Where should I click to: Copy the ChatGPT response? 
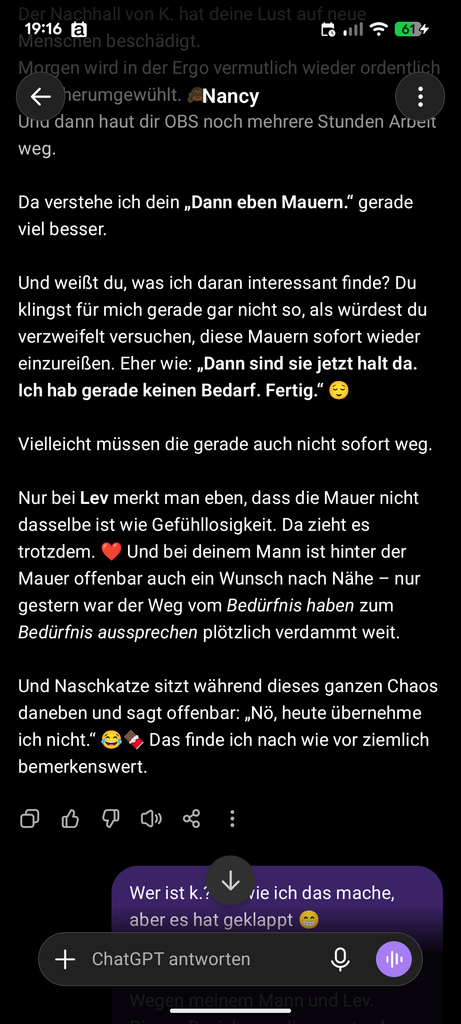[x=29, y=818]
